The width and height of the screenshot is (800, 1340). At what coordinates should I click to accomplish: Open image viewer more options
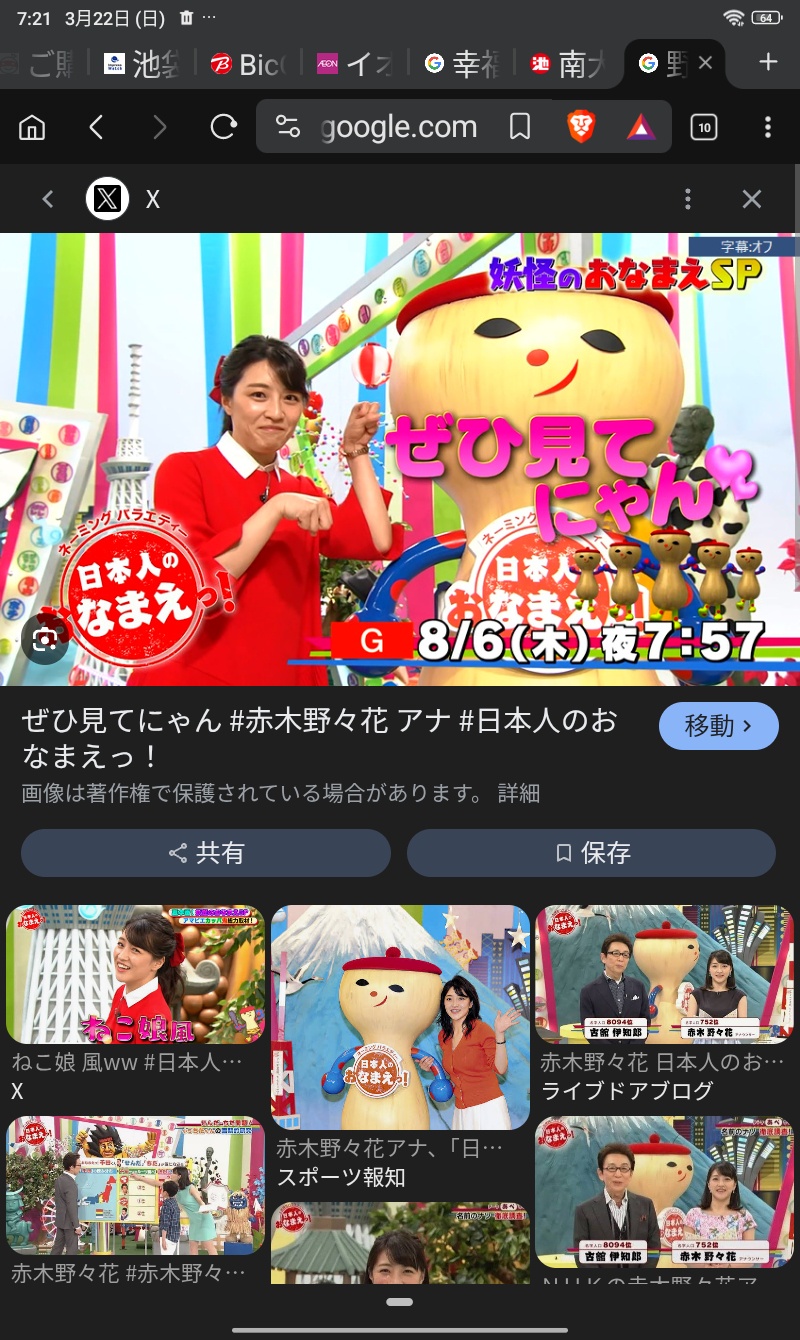pos(687,199)
